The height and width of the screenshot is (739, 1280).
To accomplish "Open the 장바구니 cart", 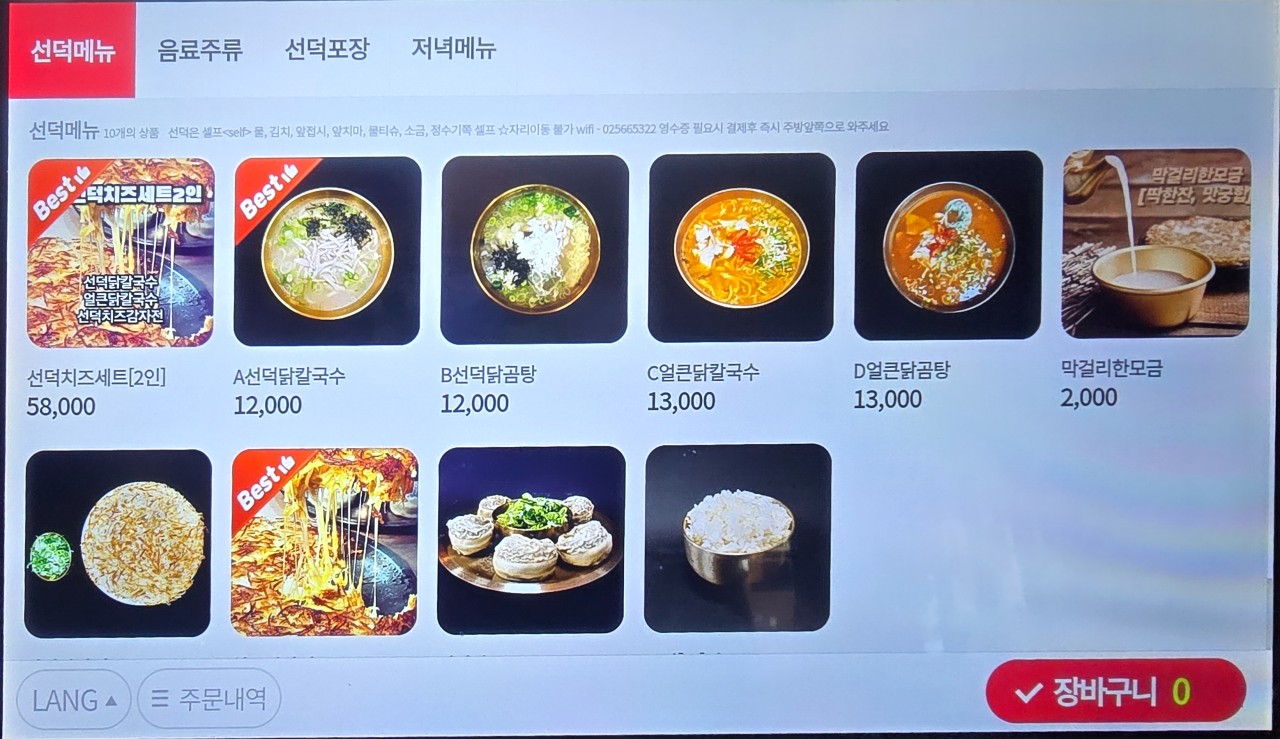I will click(1115, 691).
